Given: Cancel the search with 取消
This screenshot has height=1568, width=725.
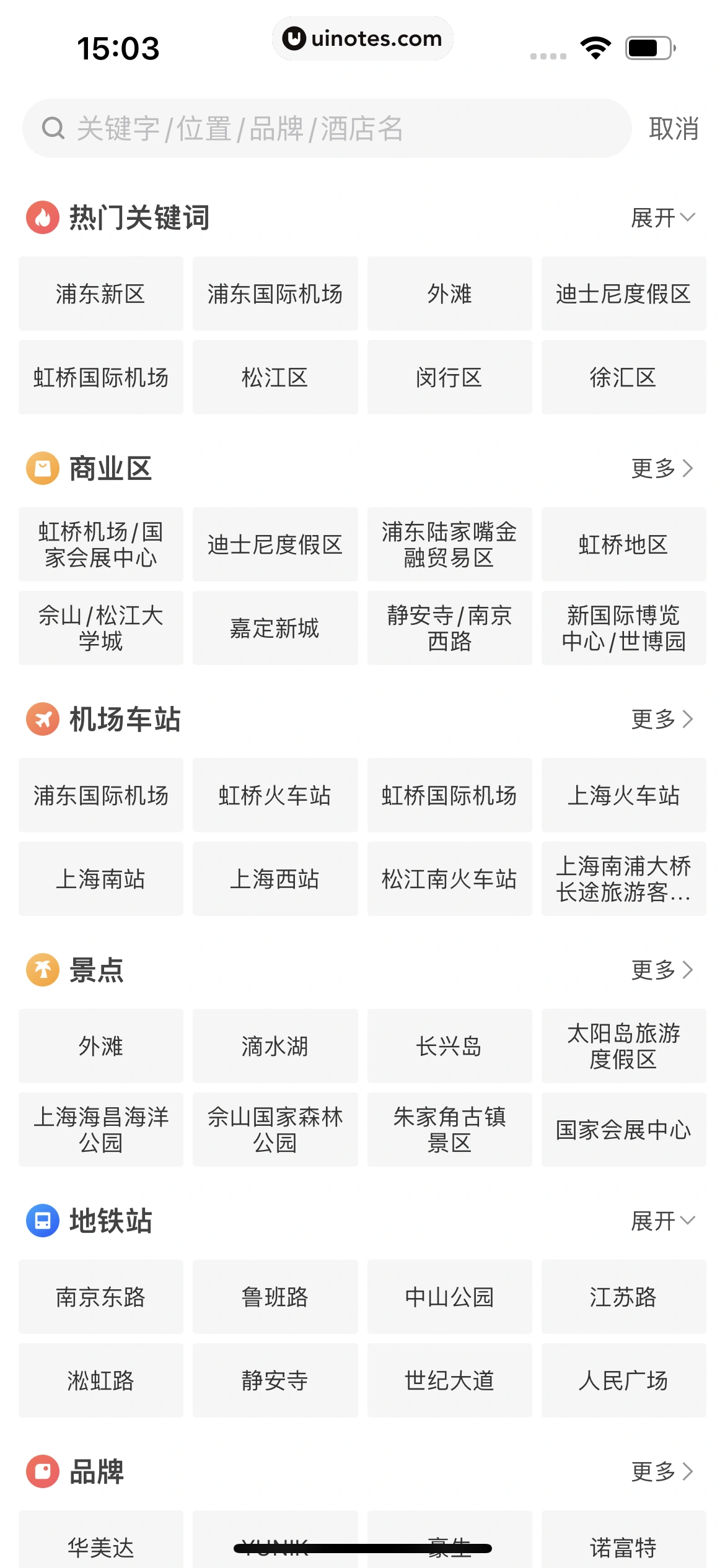Looking at the screenshot, I should pyautogui.click(x=674, y=129).
